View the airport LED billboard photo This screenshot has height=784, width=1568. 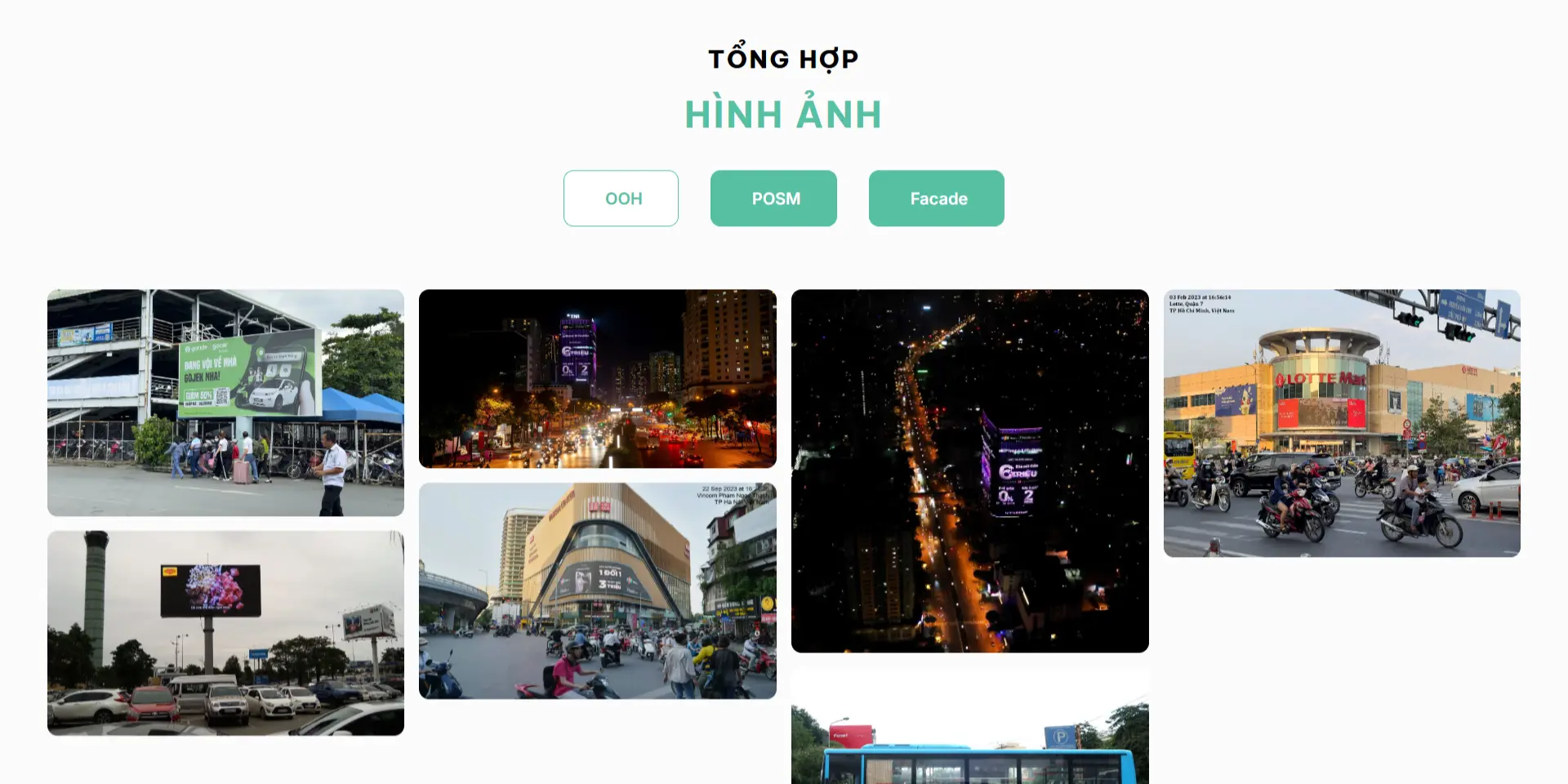[225, 633]
